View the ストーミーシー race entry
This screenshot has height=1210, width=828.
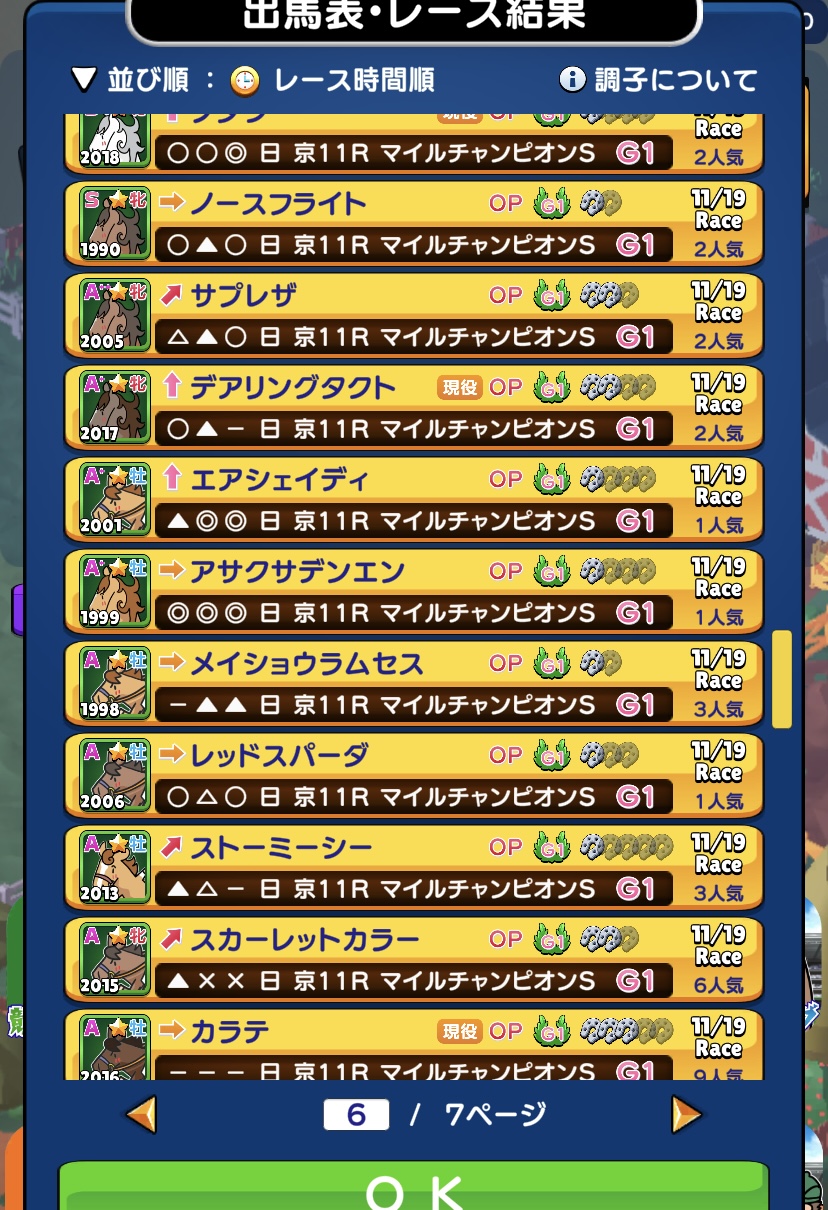412,868
